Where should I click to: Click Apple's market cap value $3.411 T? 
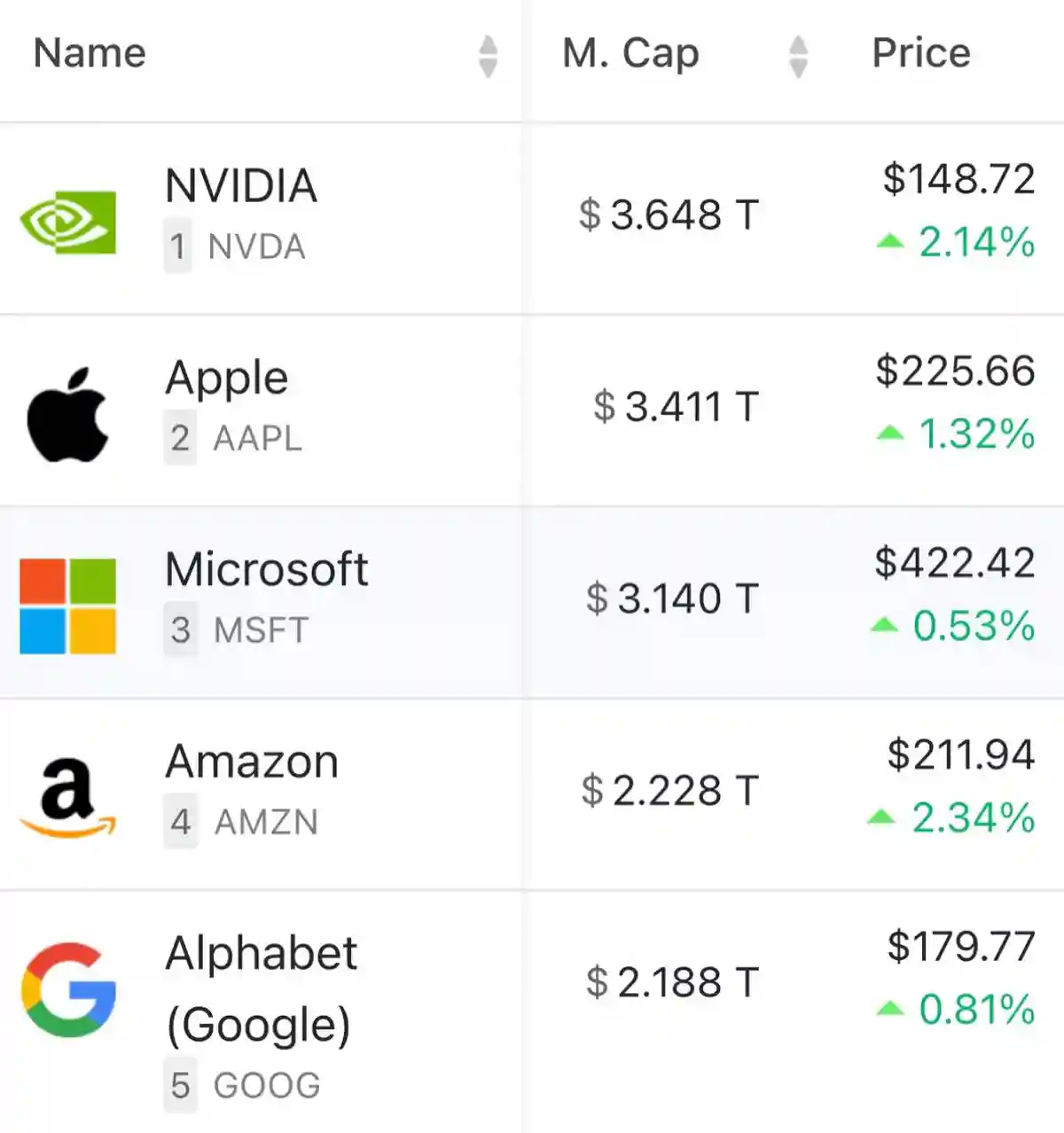(x=677, y=408)
